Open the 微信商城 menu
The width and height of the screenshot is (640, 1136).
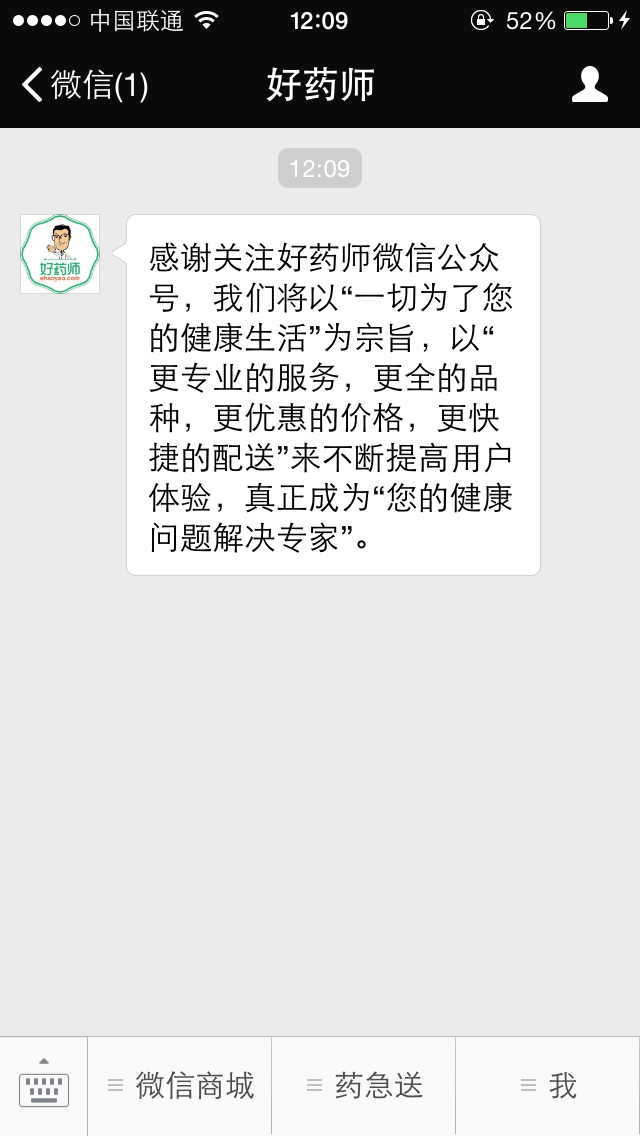pos(180,1086)
